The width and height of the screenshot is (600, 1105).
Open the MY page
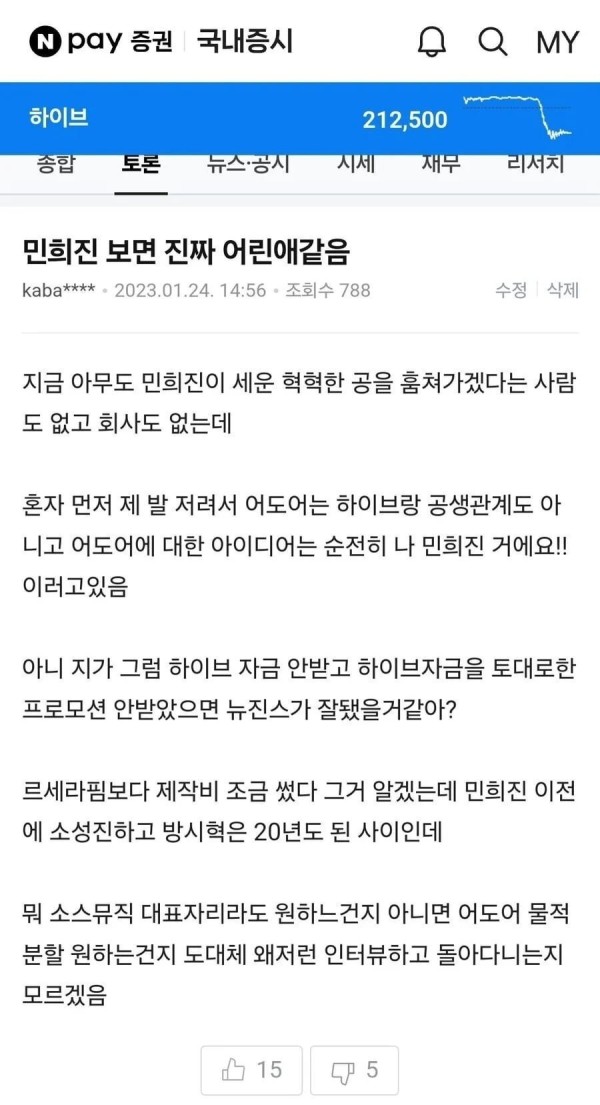pos(557,42)
